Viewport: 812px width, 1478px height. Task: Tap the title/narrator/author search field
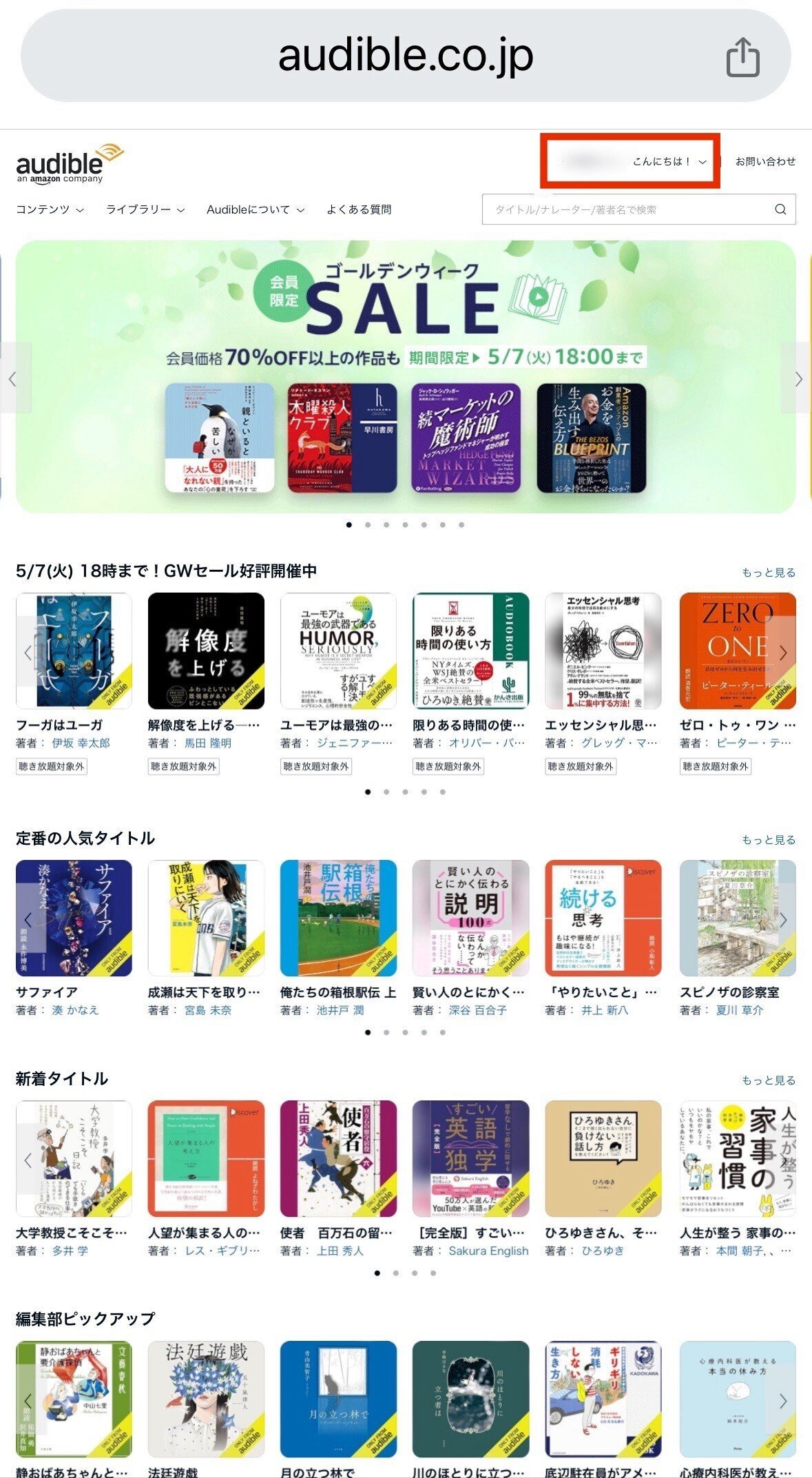coord(638,209)
